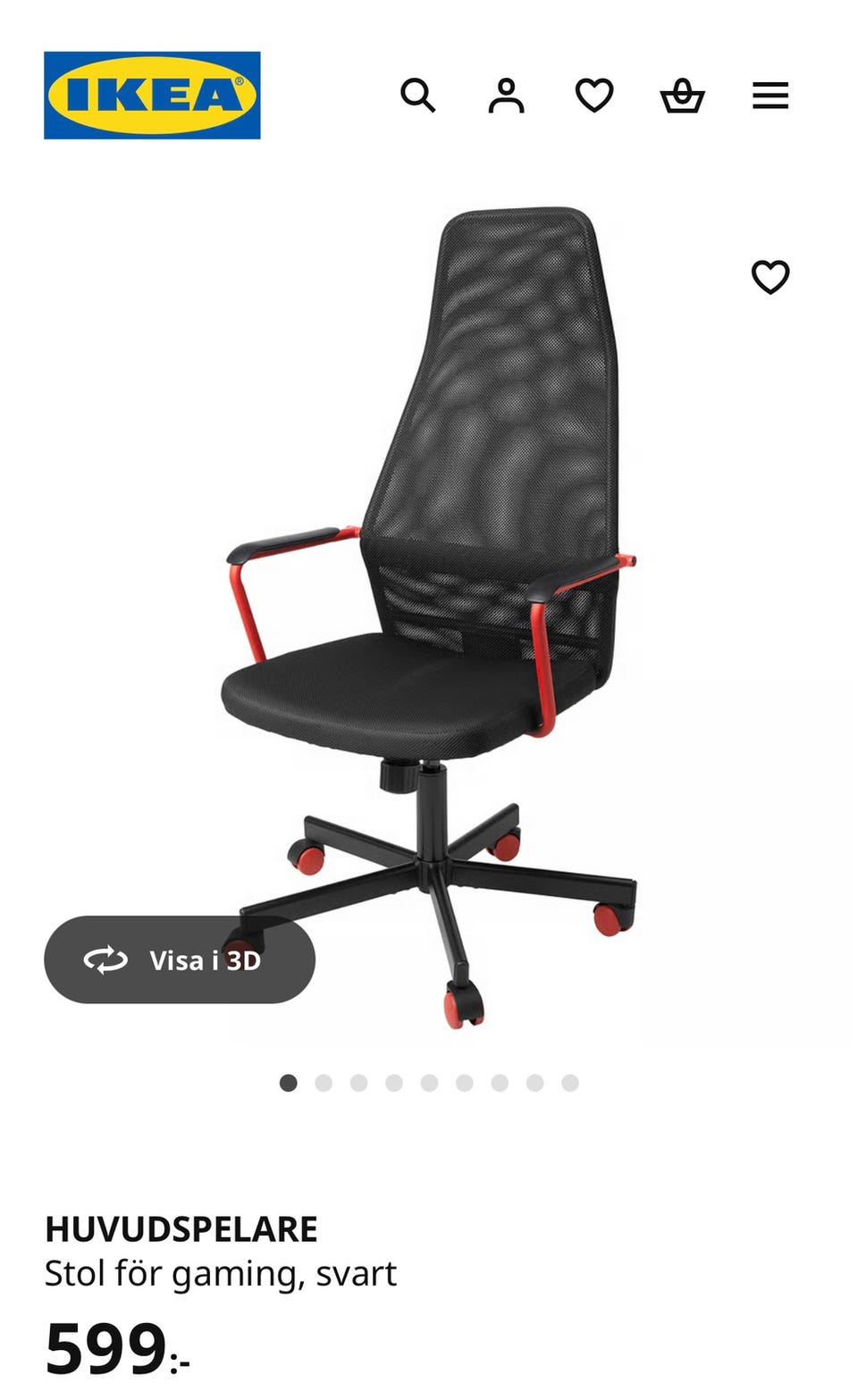Open the hamburger menu
The height and width of the screenshot is (1400, 858).
pyautogui.click(x=770, y=96)
